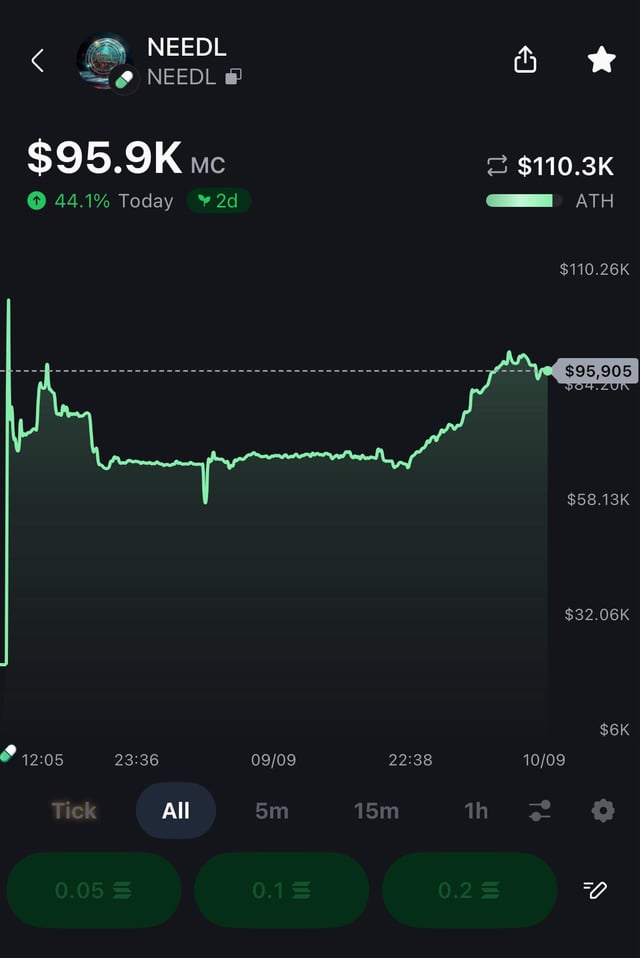Viewport: 640px width, 958px height.
Task: Go back using the arrow
Action: point(37,61)
